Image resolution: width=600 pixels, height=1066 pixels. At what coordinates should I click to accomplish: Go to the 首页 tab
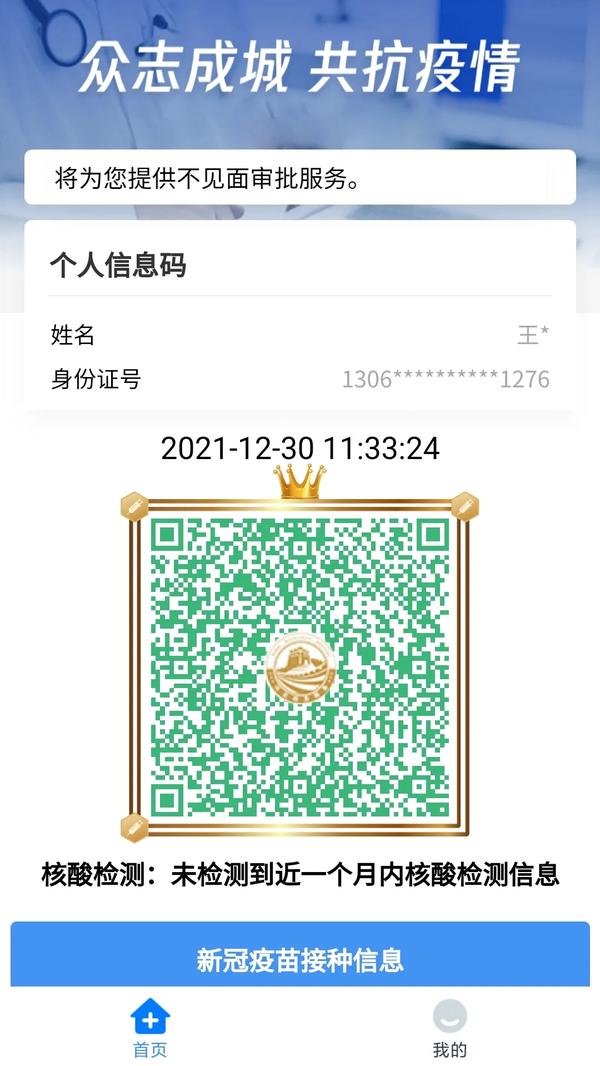(150, 1028)
